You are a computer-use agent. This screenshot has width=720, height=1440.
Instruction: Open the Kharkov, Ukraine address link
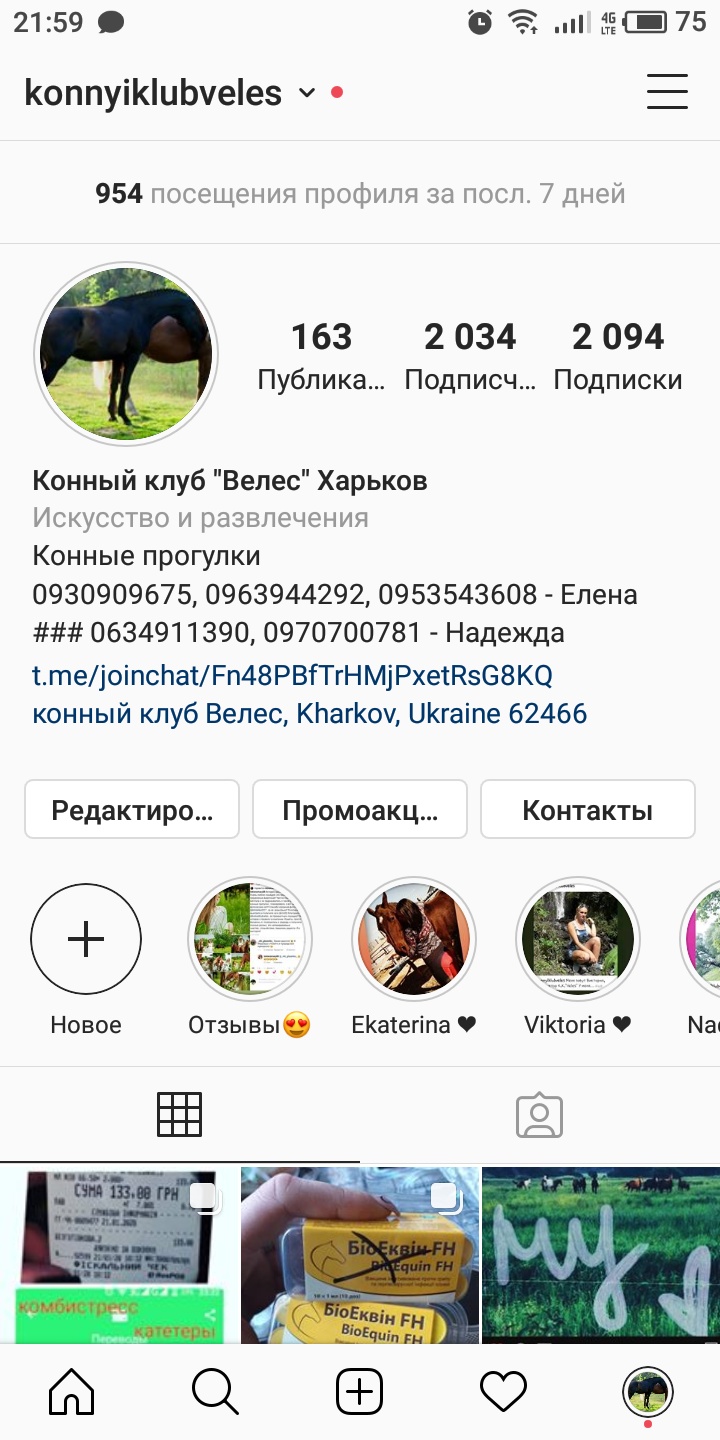tap(309, 714)
